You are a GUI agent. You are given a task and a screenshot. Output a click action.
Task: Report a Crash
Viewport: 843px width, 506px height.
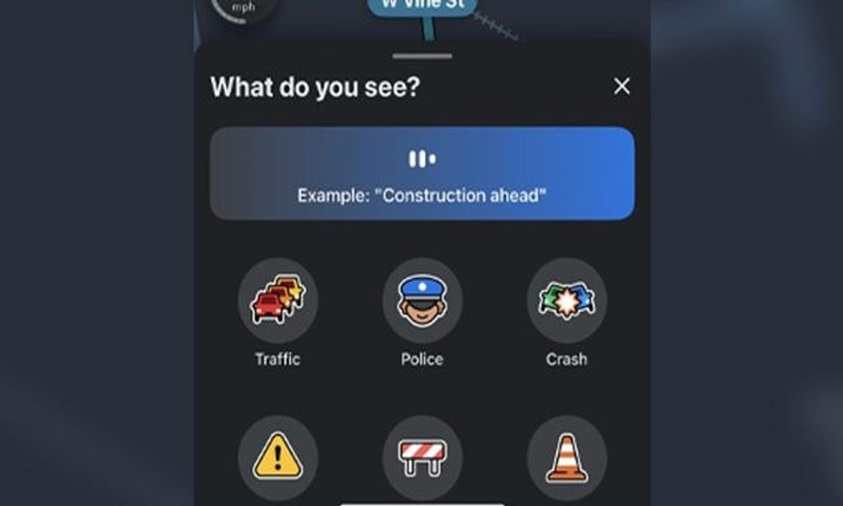(566, 300)
